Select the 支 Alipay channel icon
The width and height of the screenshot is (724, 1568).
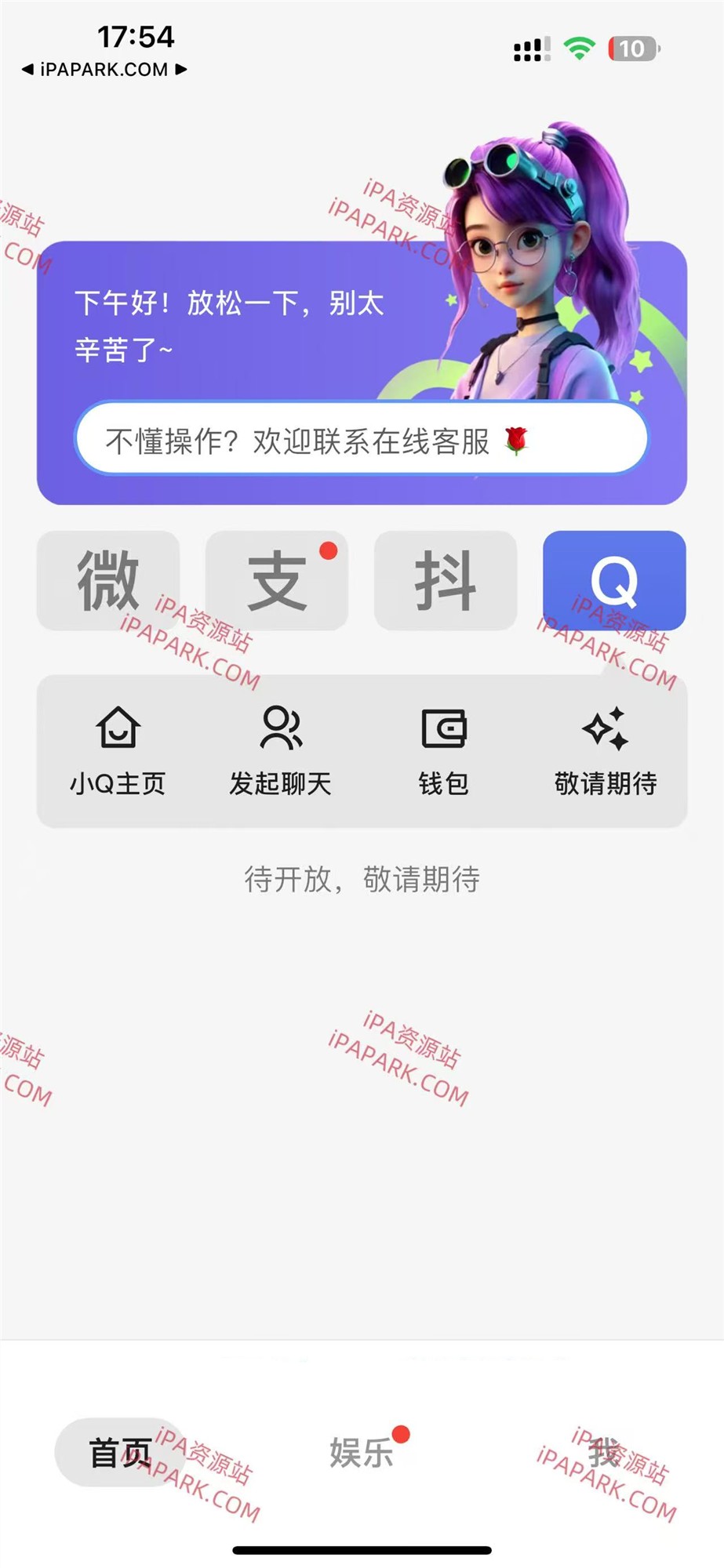tap(275, 580)
